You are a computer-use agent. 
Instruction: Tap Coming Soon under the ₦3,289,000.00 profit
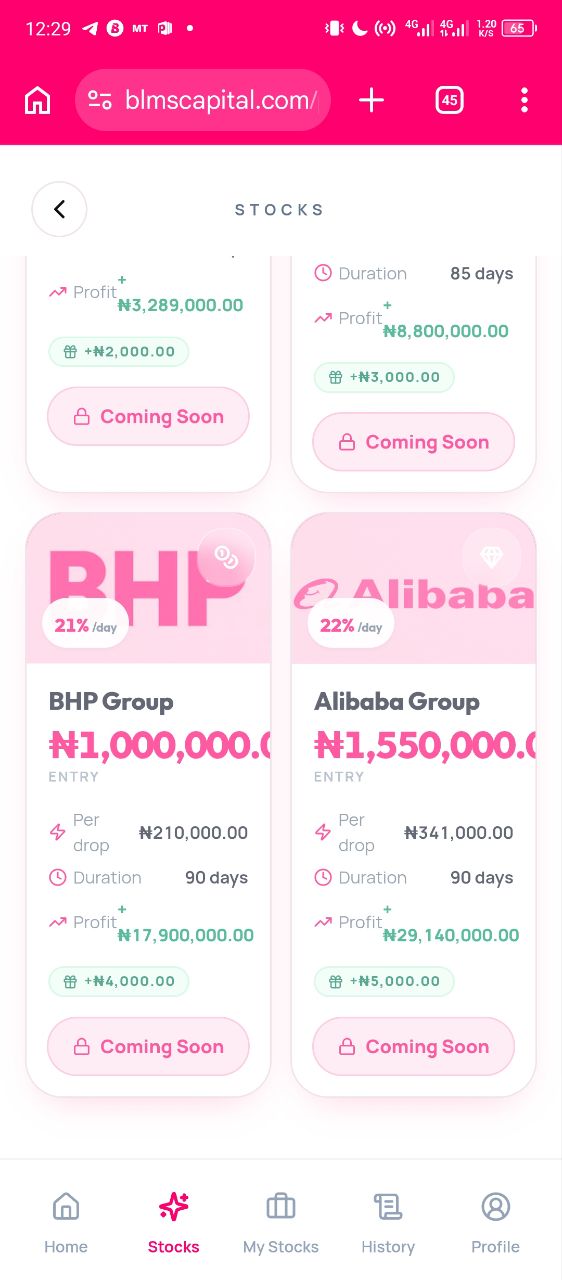coord(148,416)
